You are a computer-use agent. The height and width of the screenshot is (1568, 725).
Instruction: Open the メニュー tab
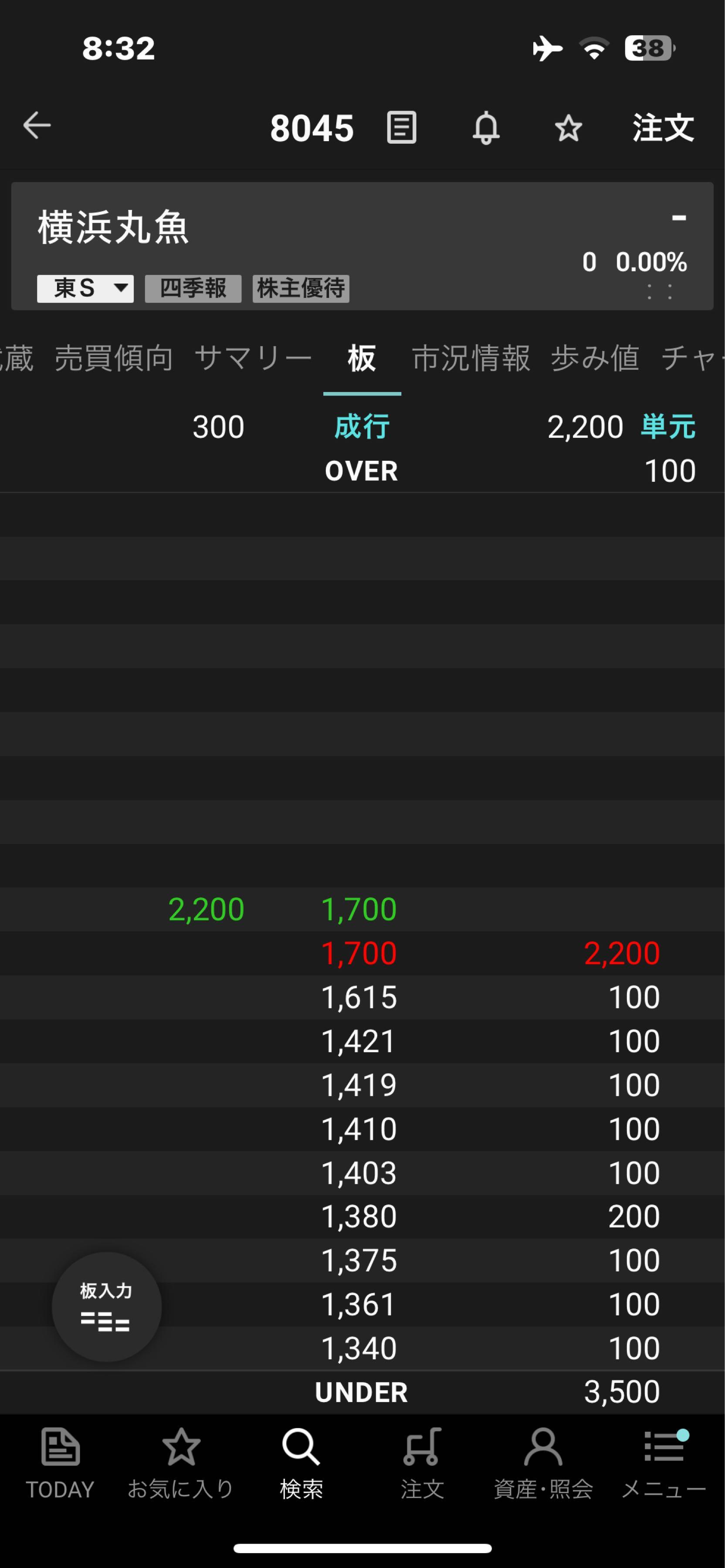664,1463
